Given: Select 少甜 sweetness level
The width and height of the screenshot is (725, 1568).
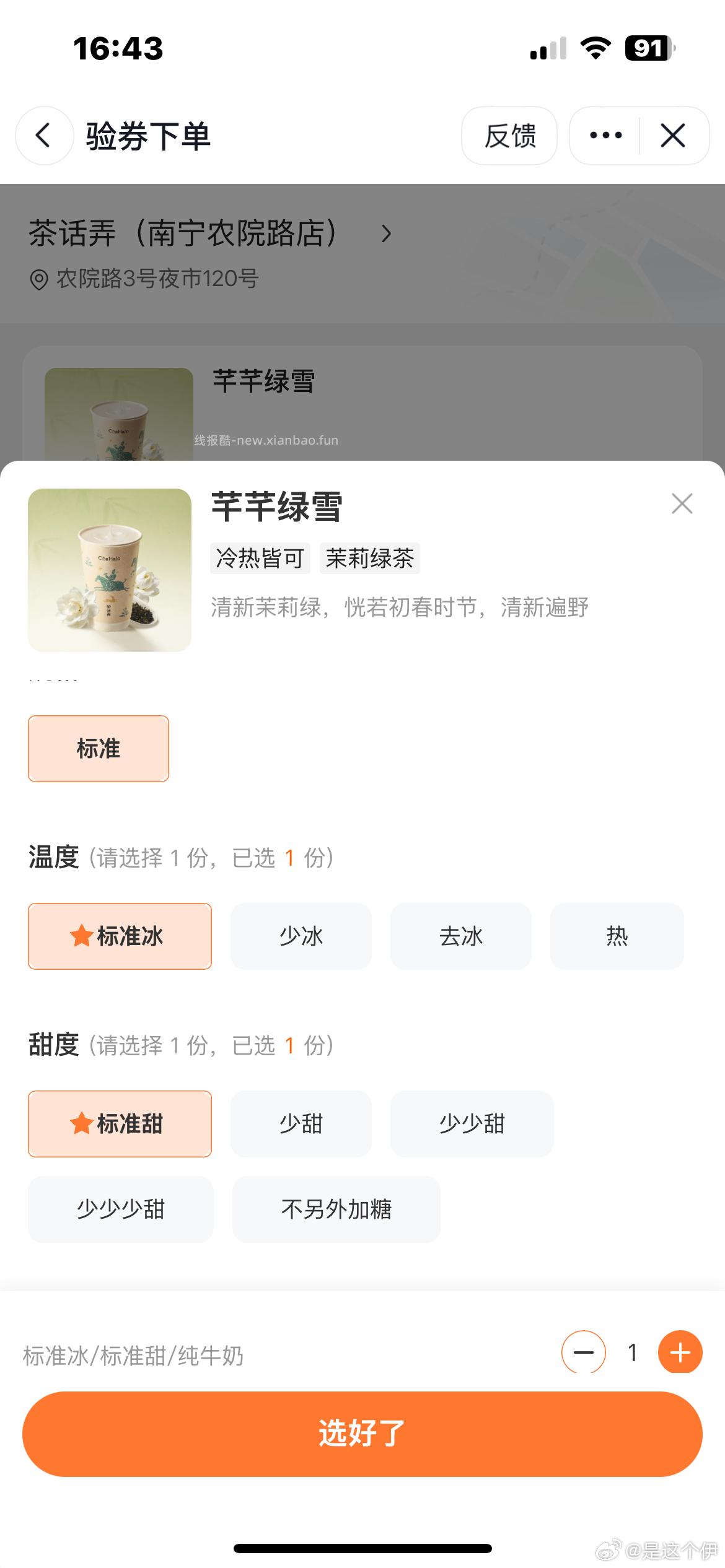Looking at the screenshot, I should coord(301,1123).
